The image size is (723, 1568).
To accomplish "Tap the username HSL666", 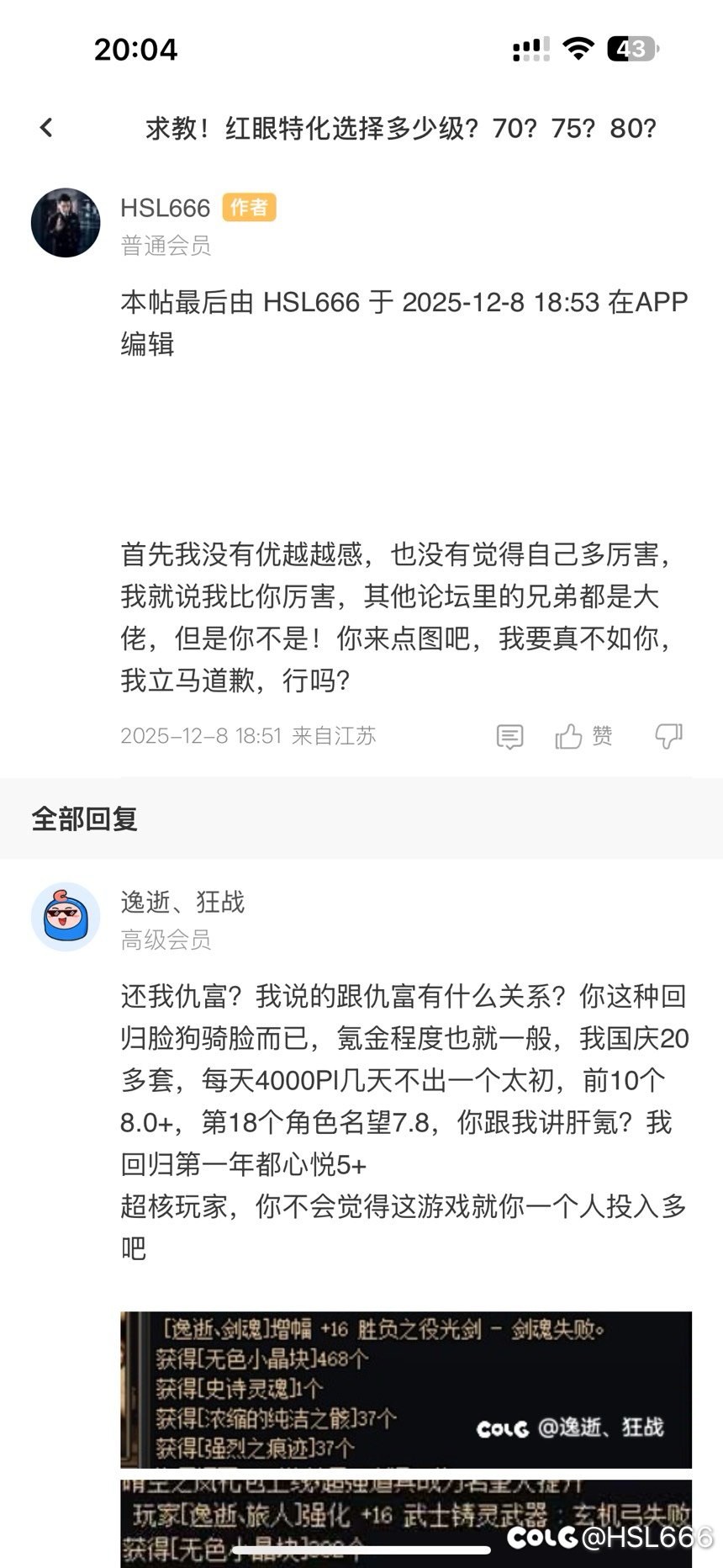I will click(166, 207).
